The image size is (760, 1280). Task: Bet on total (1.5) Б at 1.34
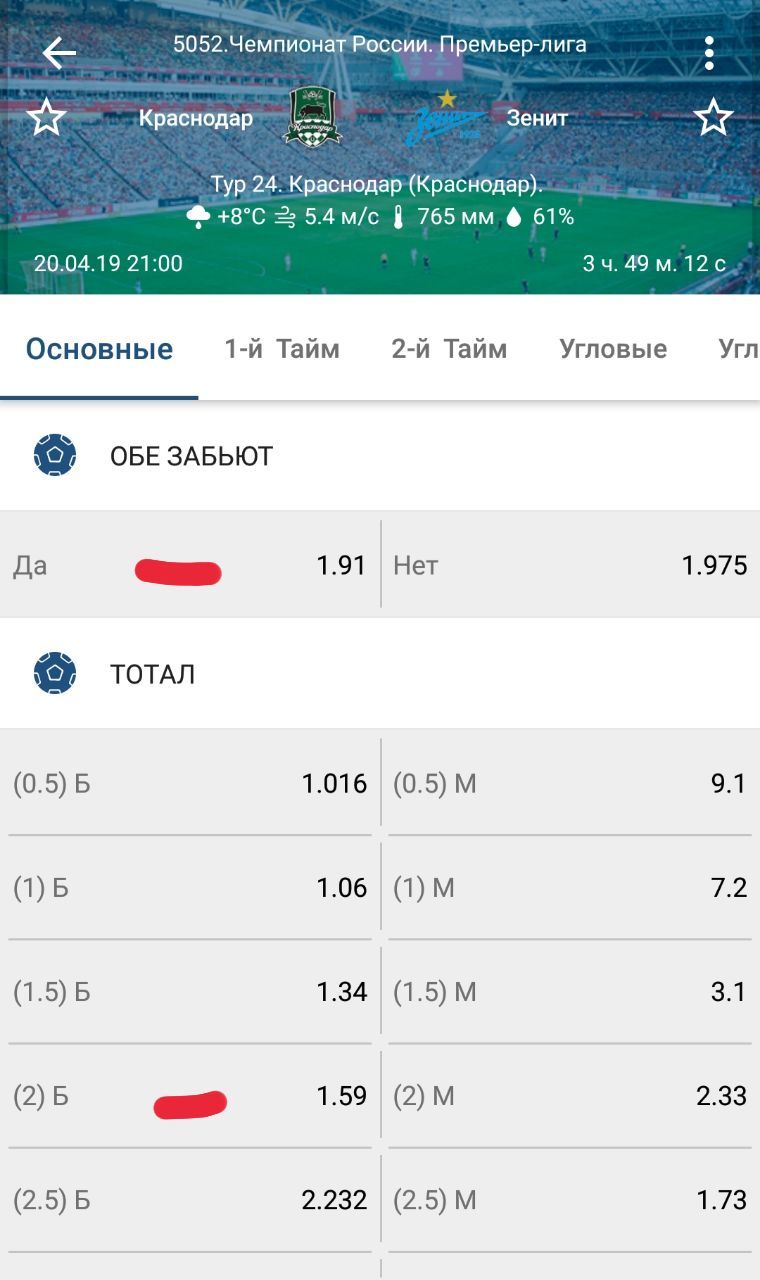[190, 992]
